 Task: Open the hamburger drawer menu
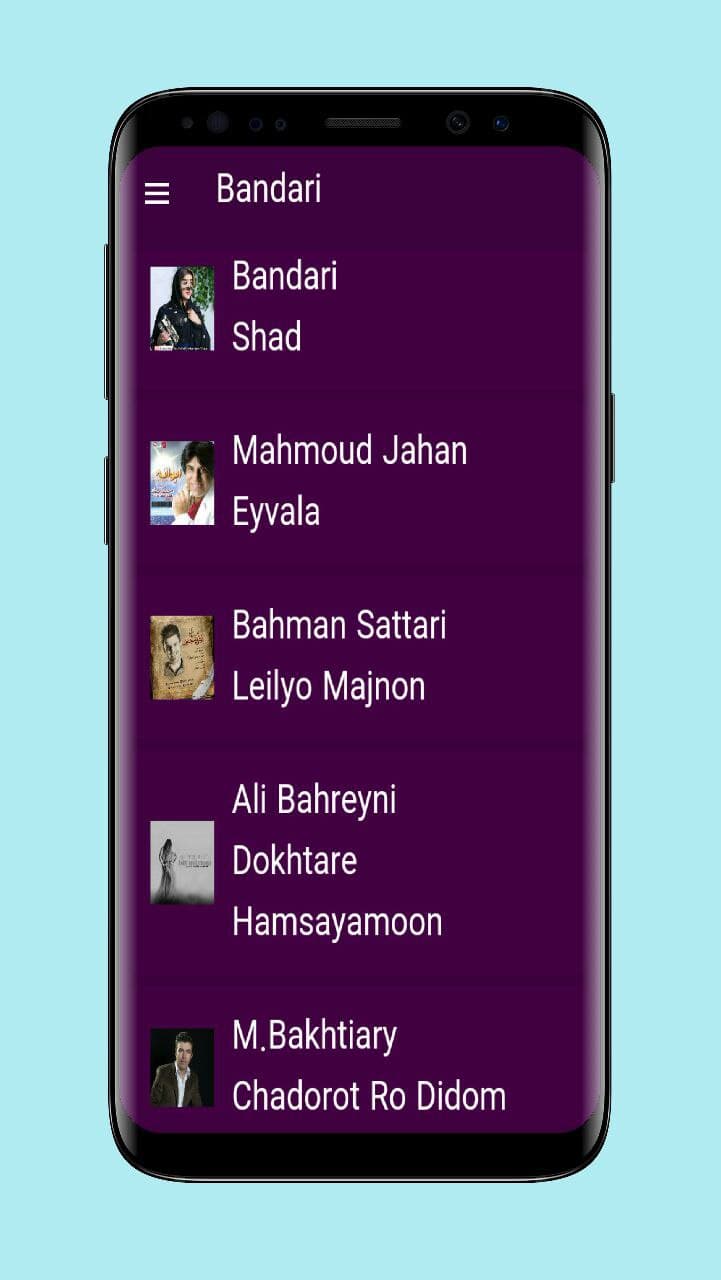[x=157, y=192]
